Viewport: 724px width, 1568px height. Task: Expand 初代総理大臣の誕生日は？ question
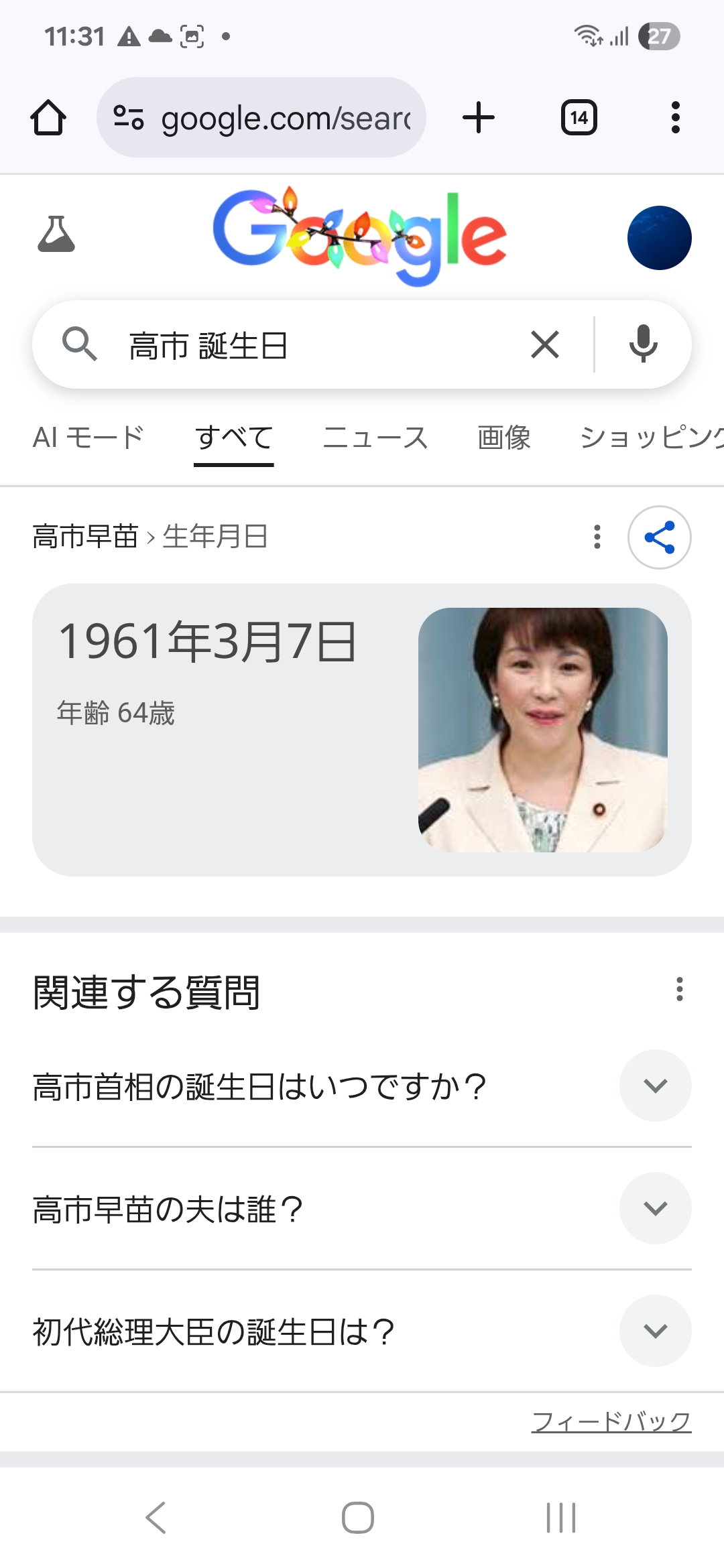pos(655,1331)
